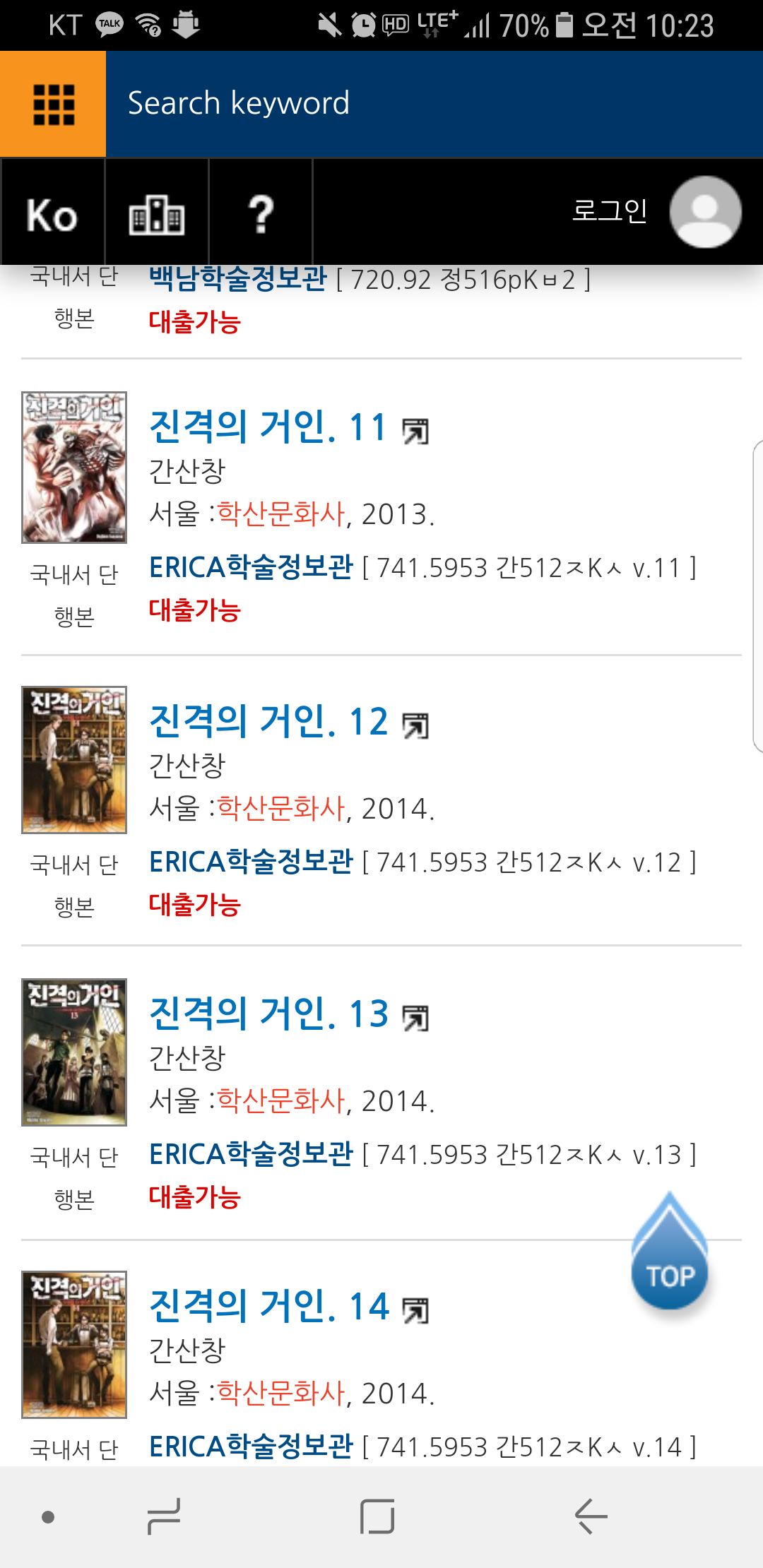Open the orange grid menu button
Screen dimensions: 763x1568
(53, 104)
